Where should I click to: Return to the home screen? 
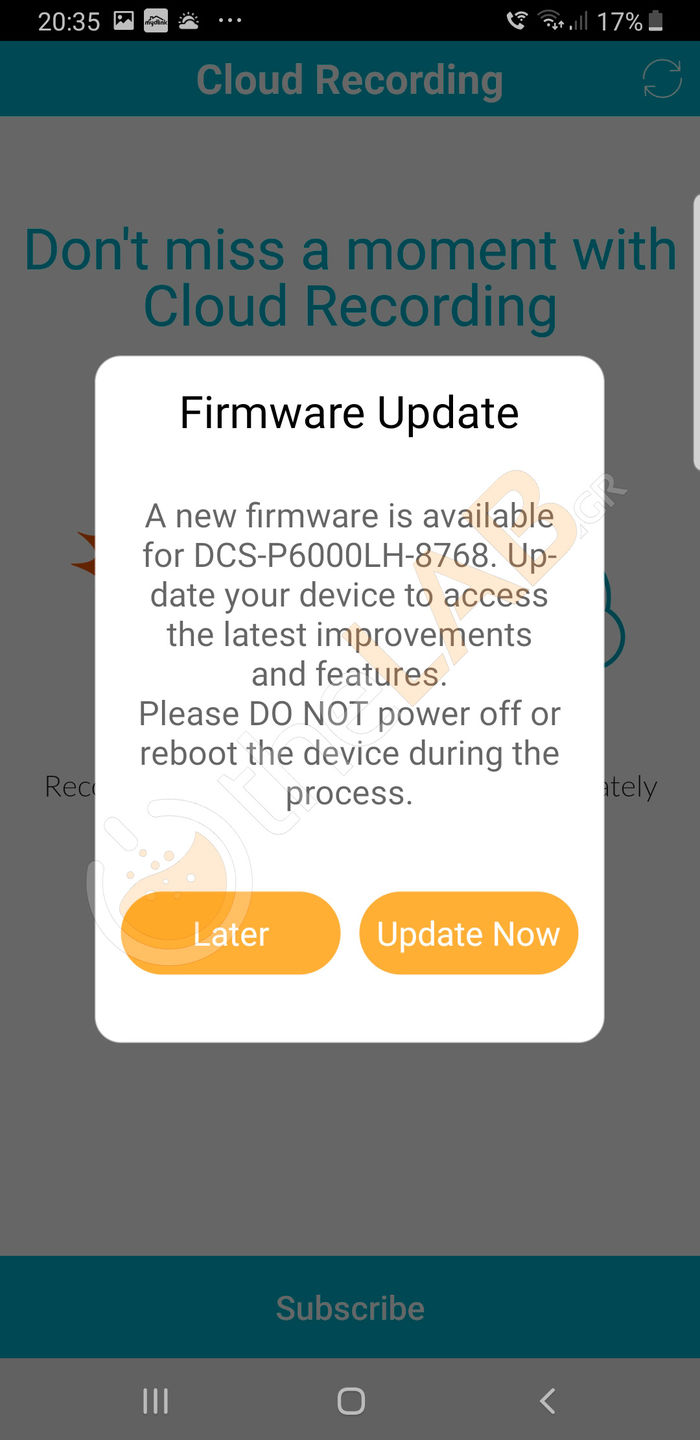click(351, 1400)
